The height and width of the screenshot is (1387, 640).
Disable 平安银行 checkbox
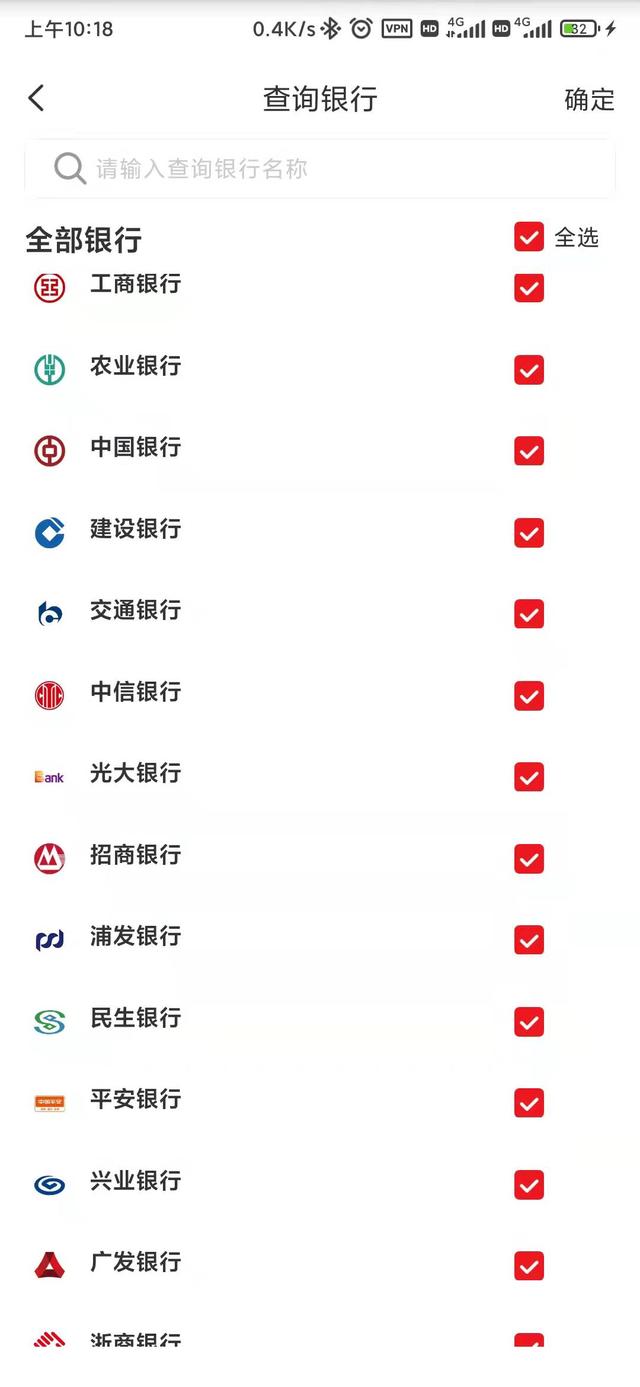tap(529, 1103)
